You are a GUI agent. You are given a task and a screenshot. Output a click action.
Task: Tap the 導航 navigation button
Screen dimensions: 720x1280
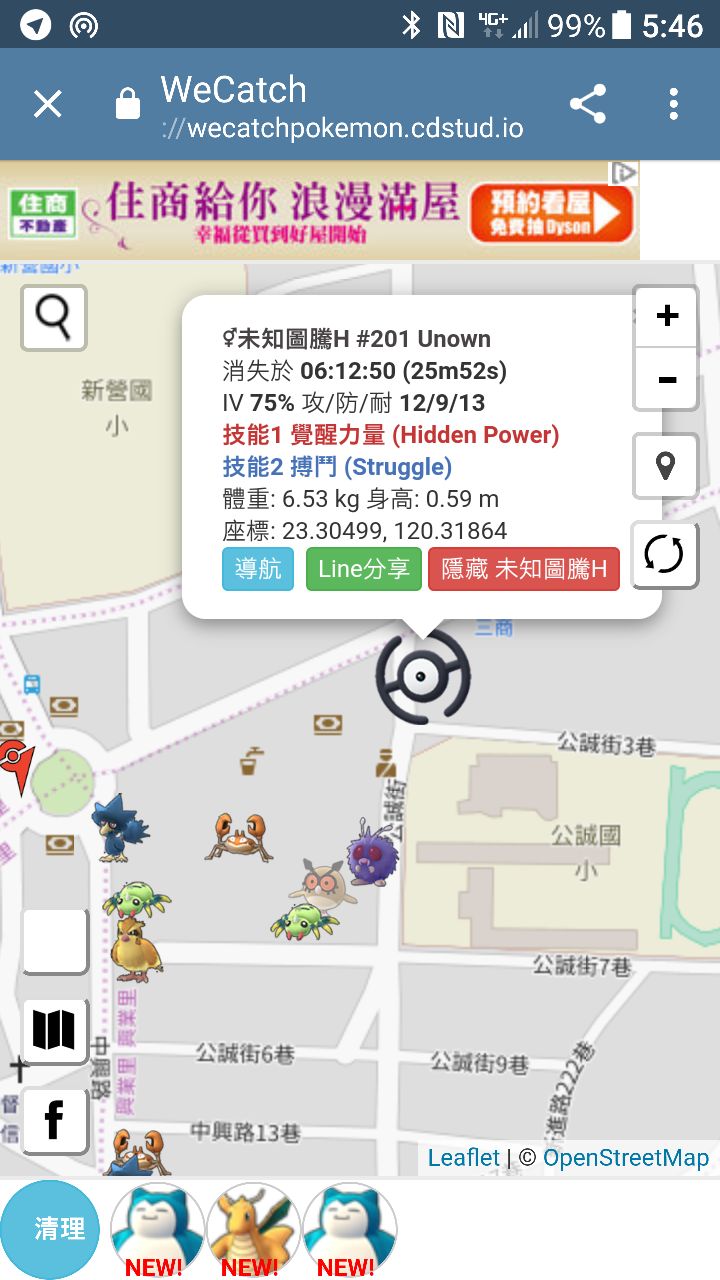258,570
